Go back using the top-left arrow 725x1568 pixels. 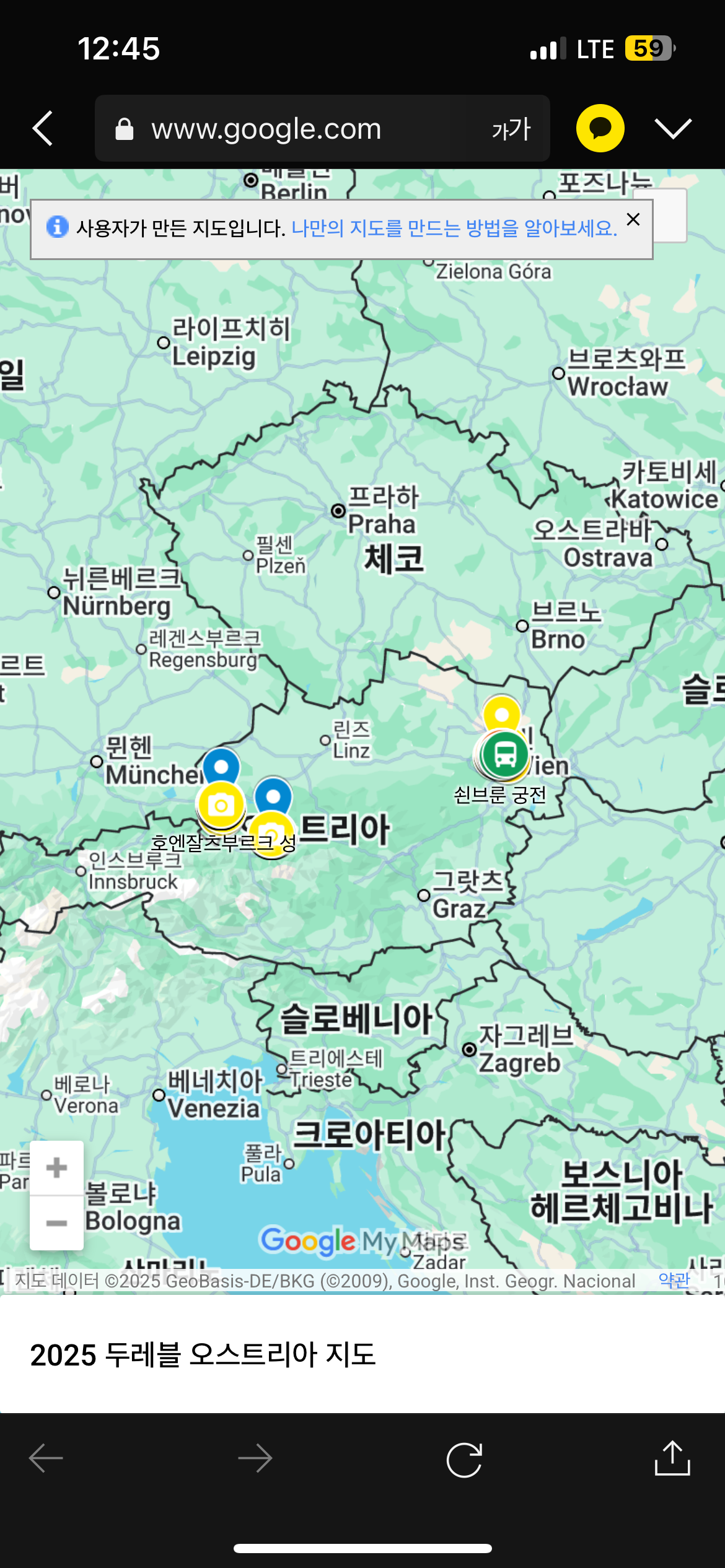(42, 129)
